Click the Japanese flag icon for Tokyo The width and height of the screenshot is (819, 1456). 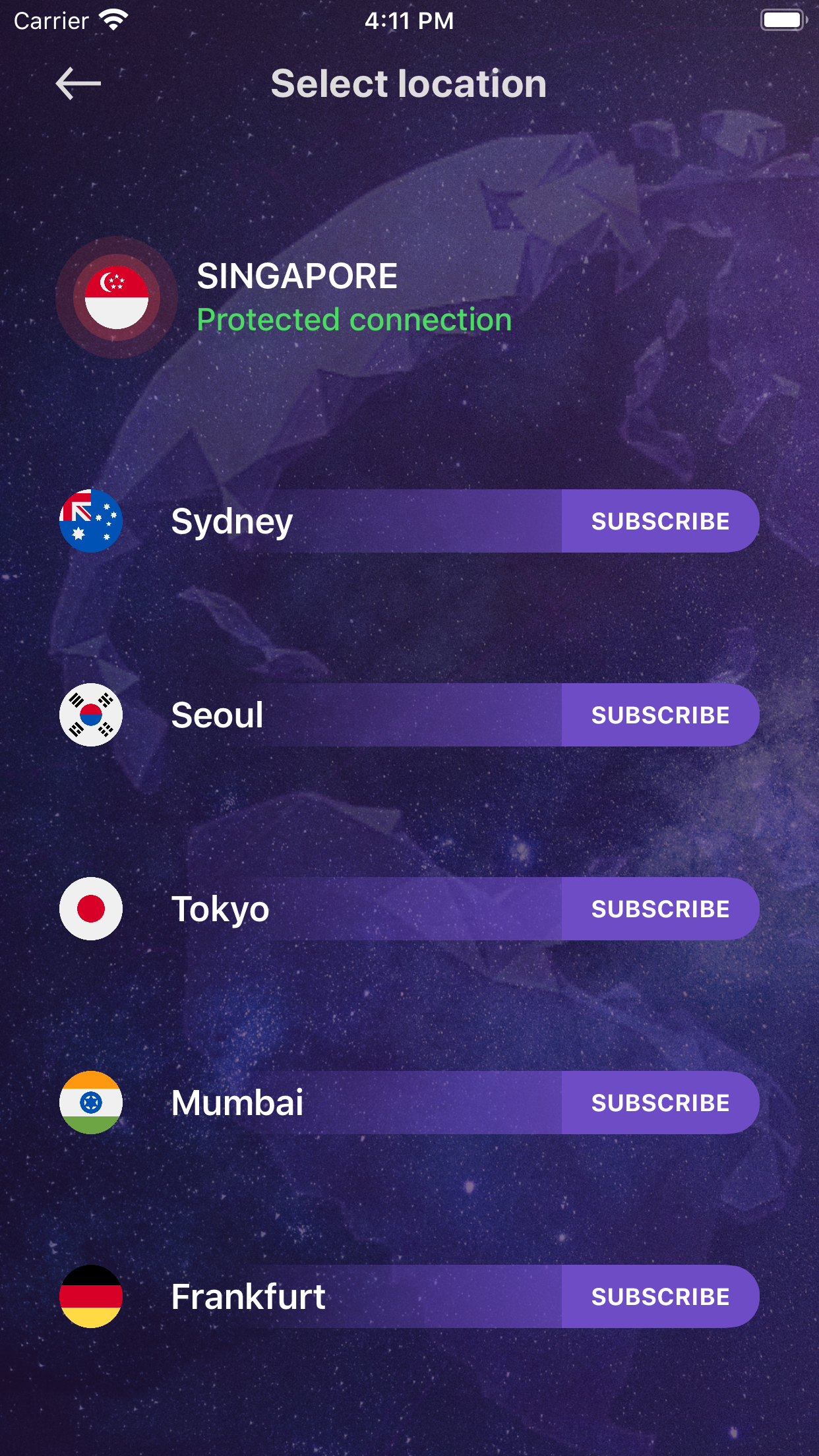pos(90,908)
